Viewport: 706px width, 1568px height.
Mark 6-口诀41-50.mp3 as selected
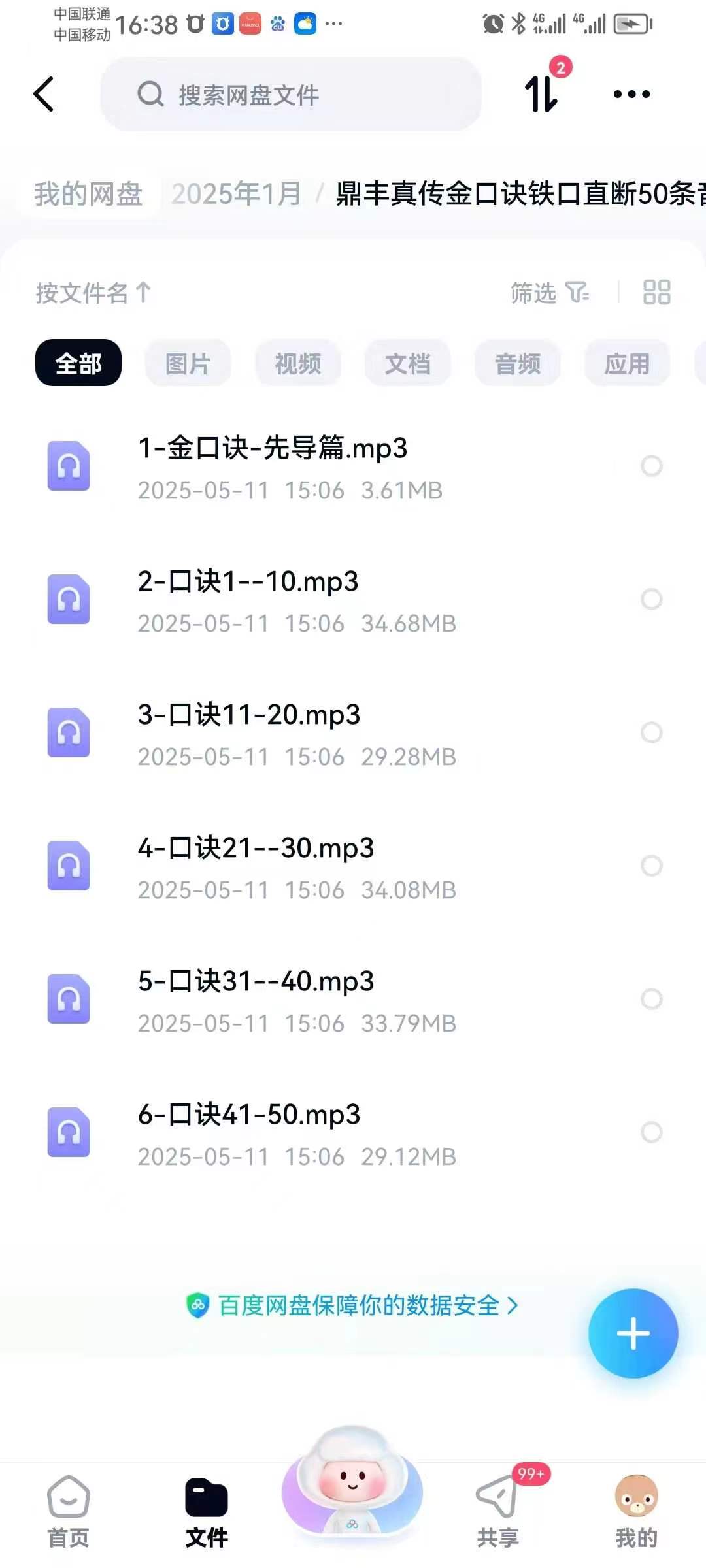[x=651, y=1132]
